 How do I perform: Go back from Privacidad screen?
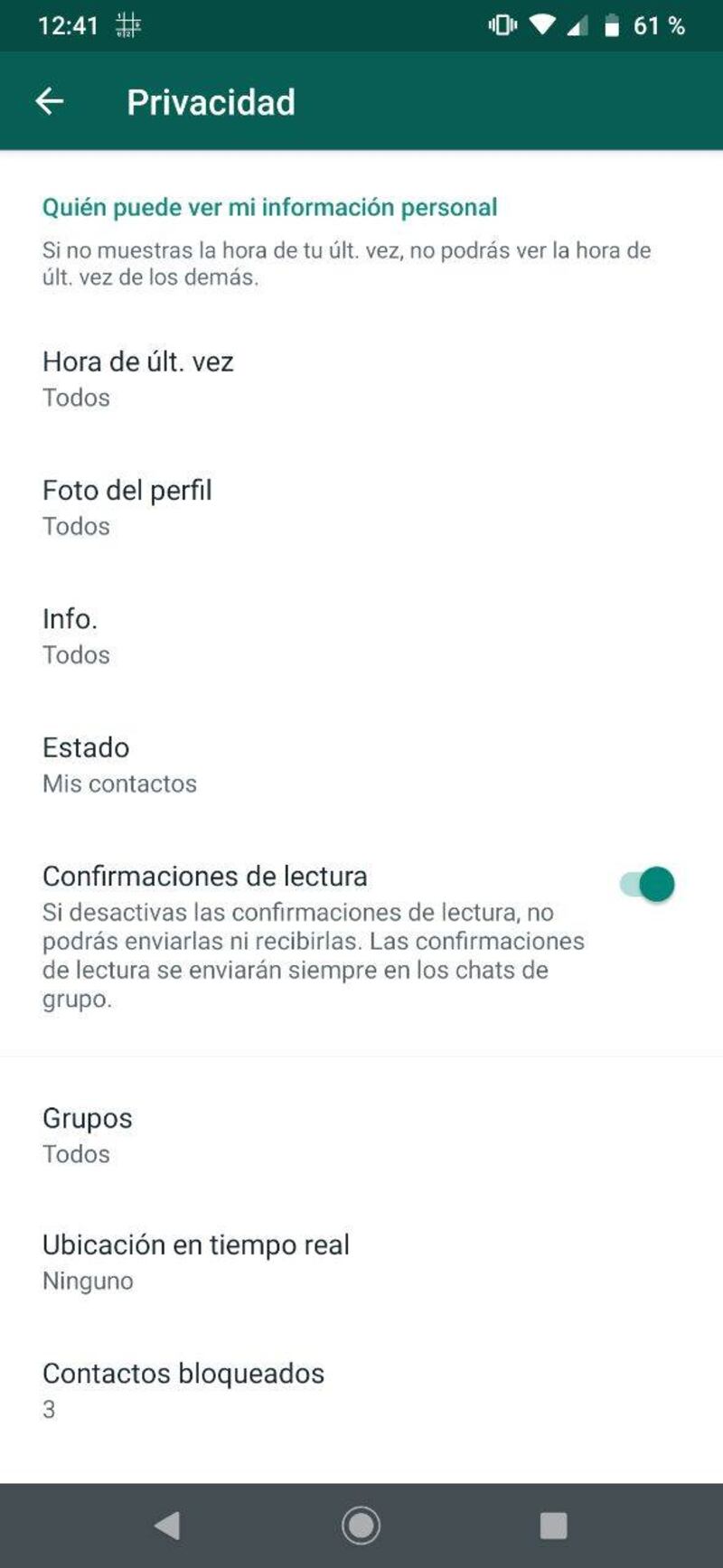click(50, 101)
